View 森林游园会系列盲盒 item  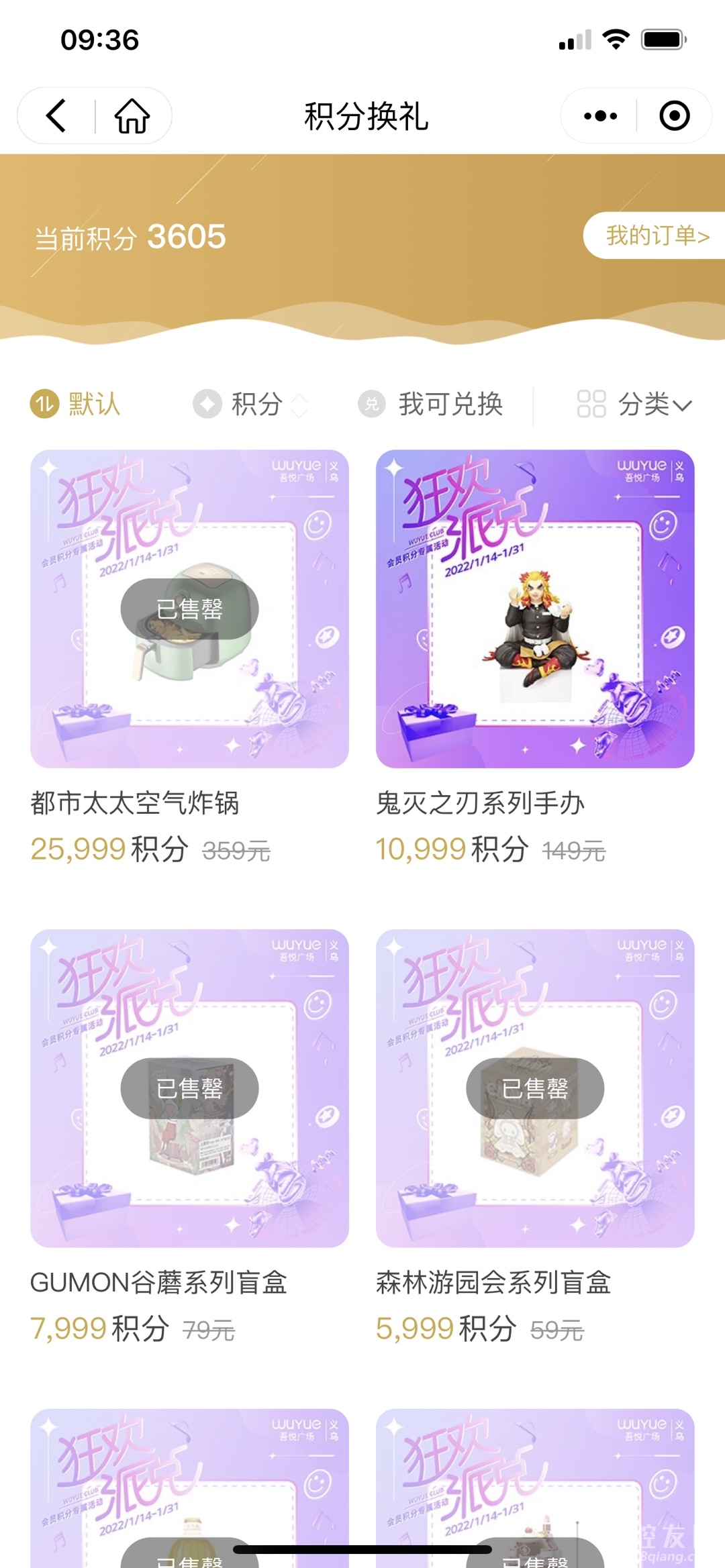point(534,1088)
